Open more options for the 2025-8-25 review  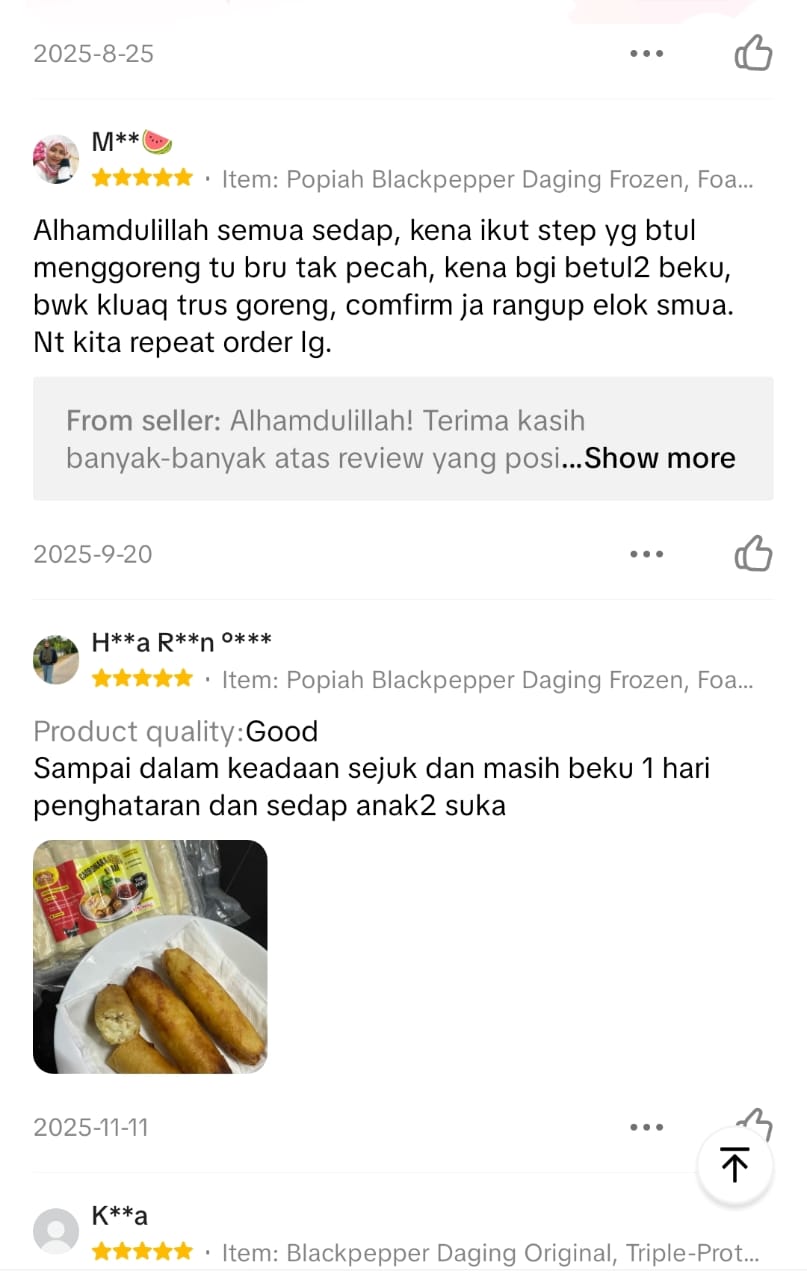coord(647,53)
